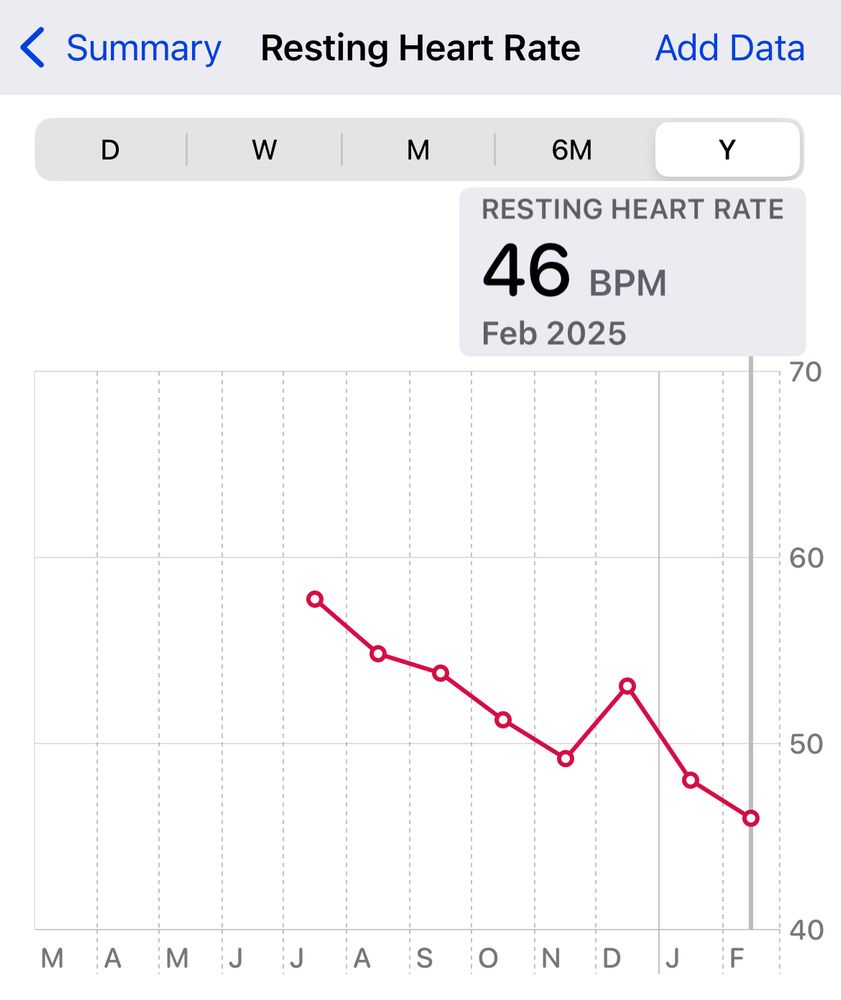Viewport: 841px width, 1000px height.
Task: Tap the August data point on the trend line
Action: 378,653
